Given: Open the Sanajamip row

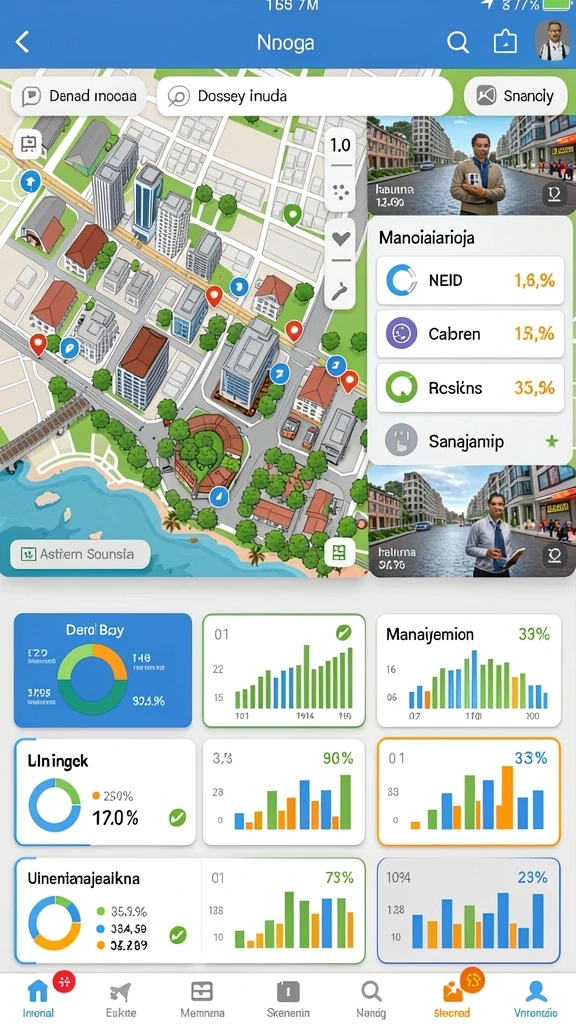Looking at the screenshot, I should point(470,441).
